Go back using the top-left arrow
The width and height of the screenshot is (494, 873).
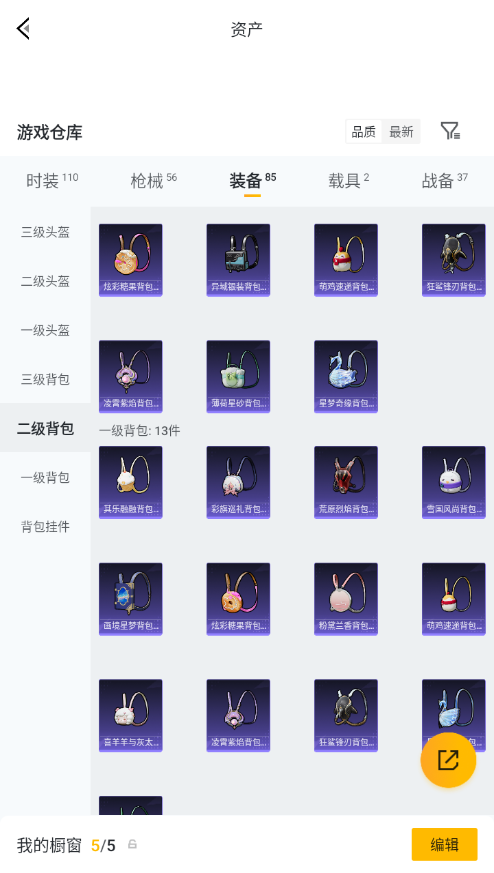pyautogui.click(x=23, y=28)
